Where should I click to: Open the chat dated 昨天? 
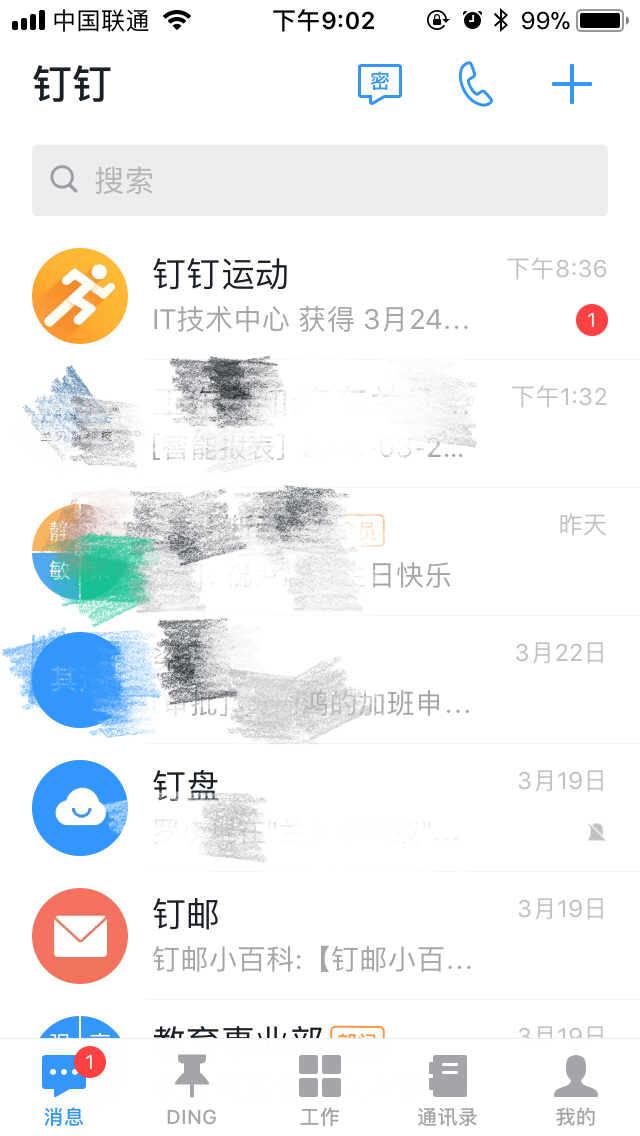click(x=320, y=551)
